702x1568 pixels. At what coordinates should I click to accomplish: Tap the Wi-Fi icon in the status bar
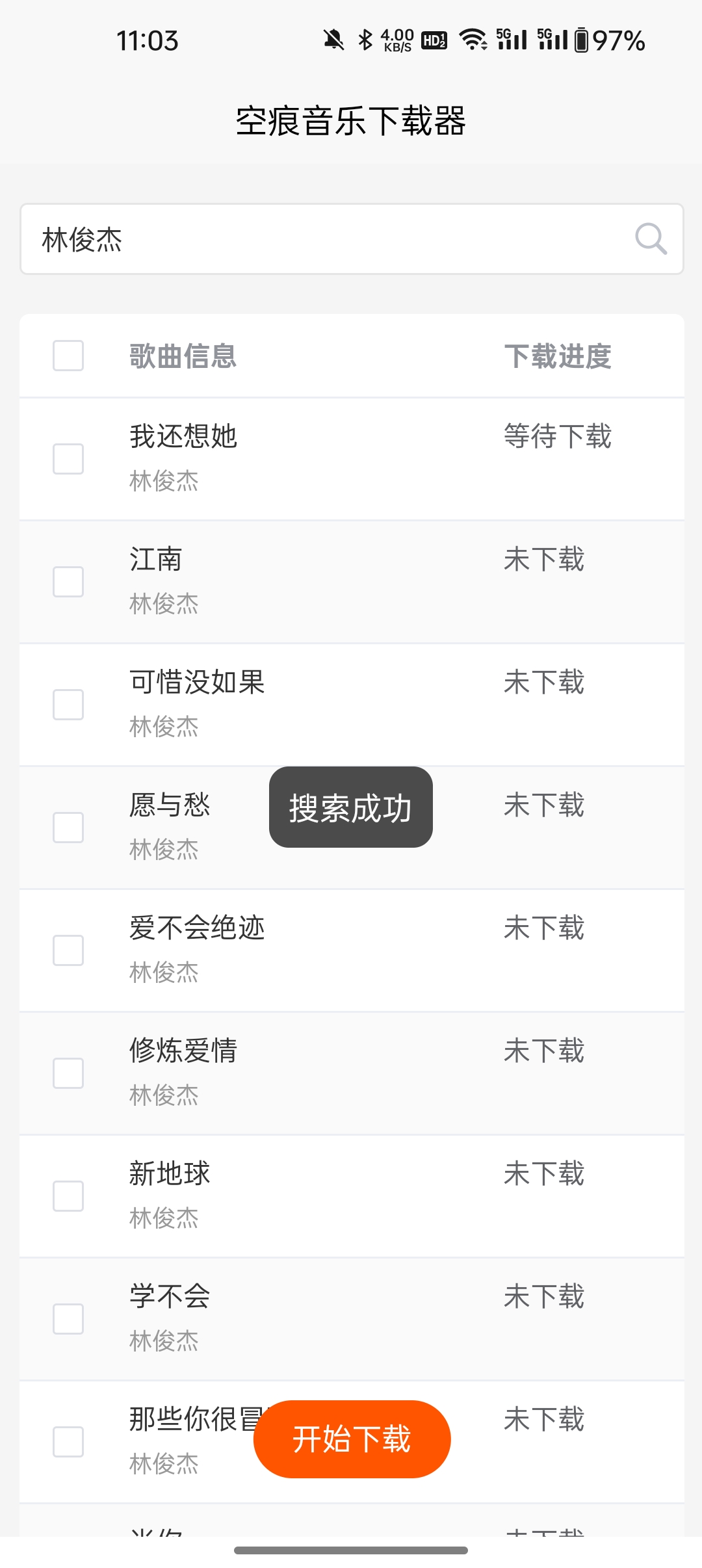click(474, 40)
